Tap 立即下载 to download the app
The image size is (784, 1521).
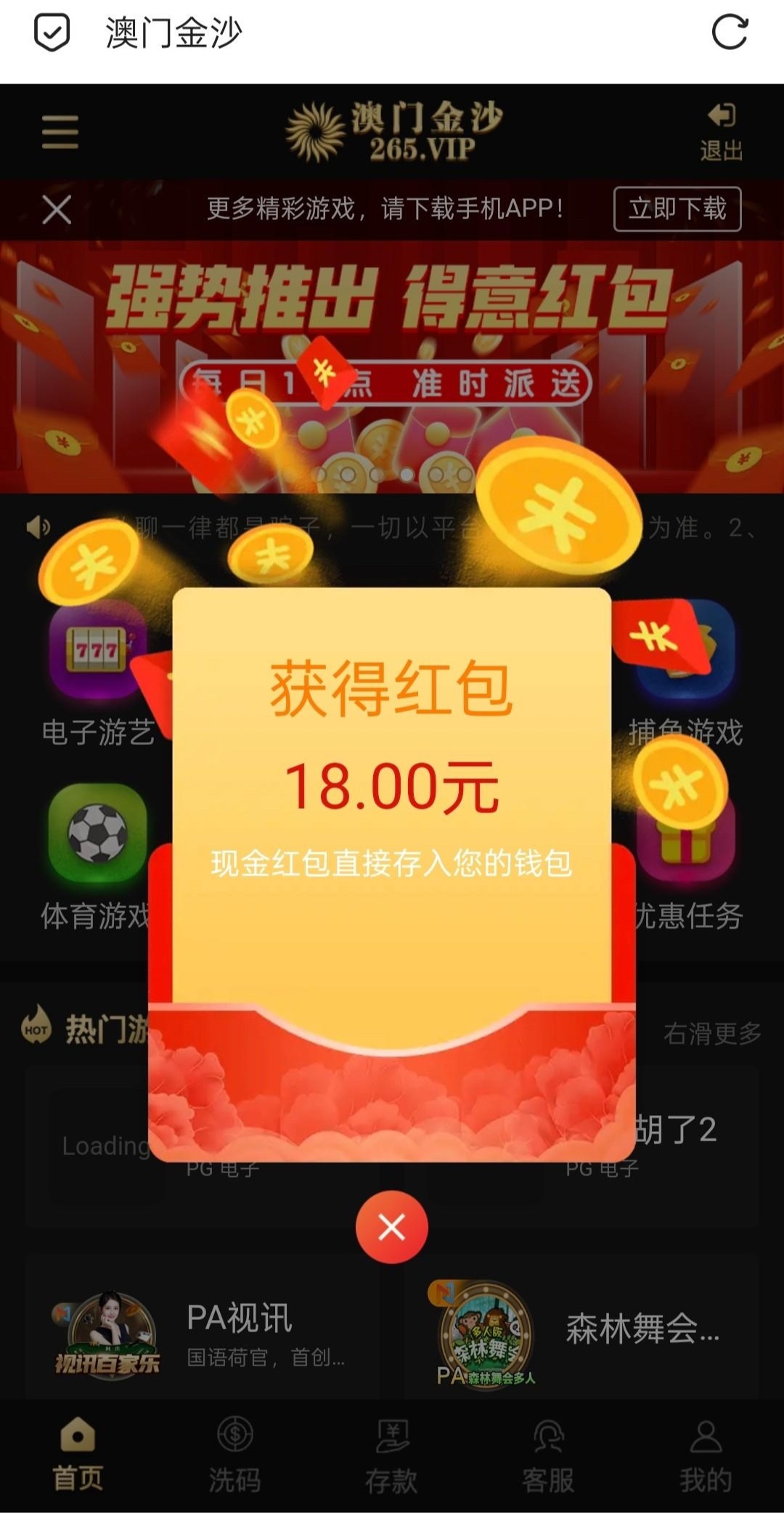pyautogui.click(x=677, y=209)
